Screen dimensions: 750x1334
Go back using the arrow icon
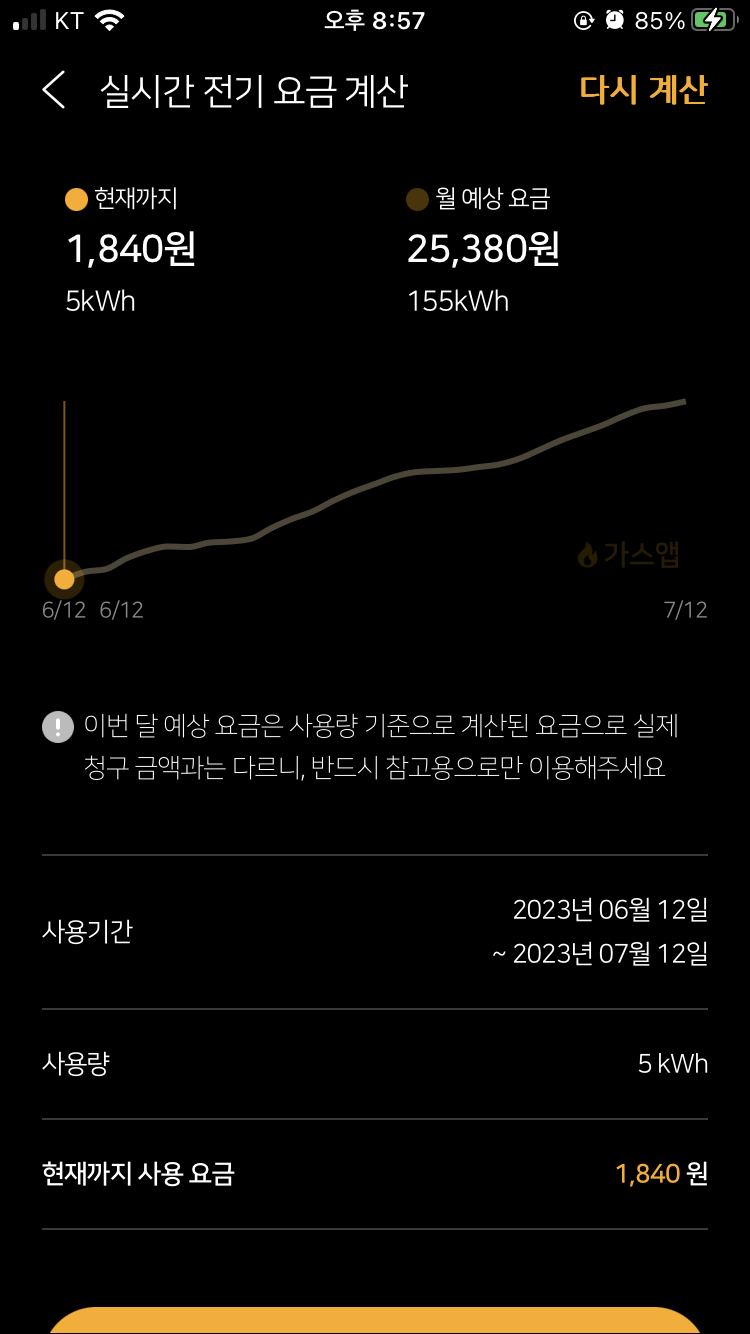[x=54, y=90]
